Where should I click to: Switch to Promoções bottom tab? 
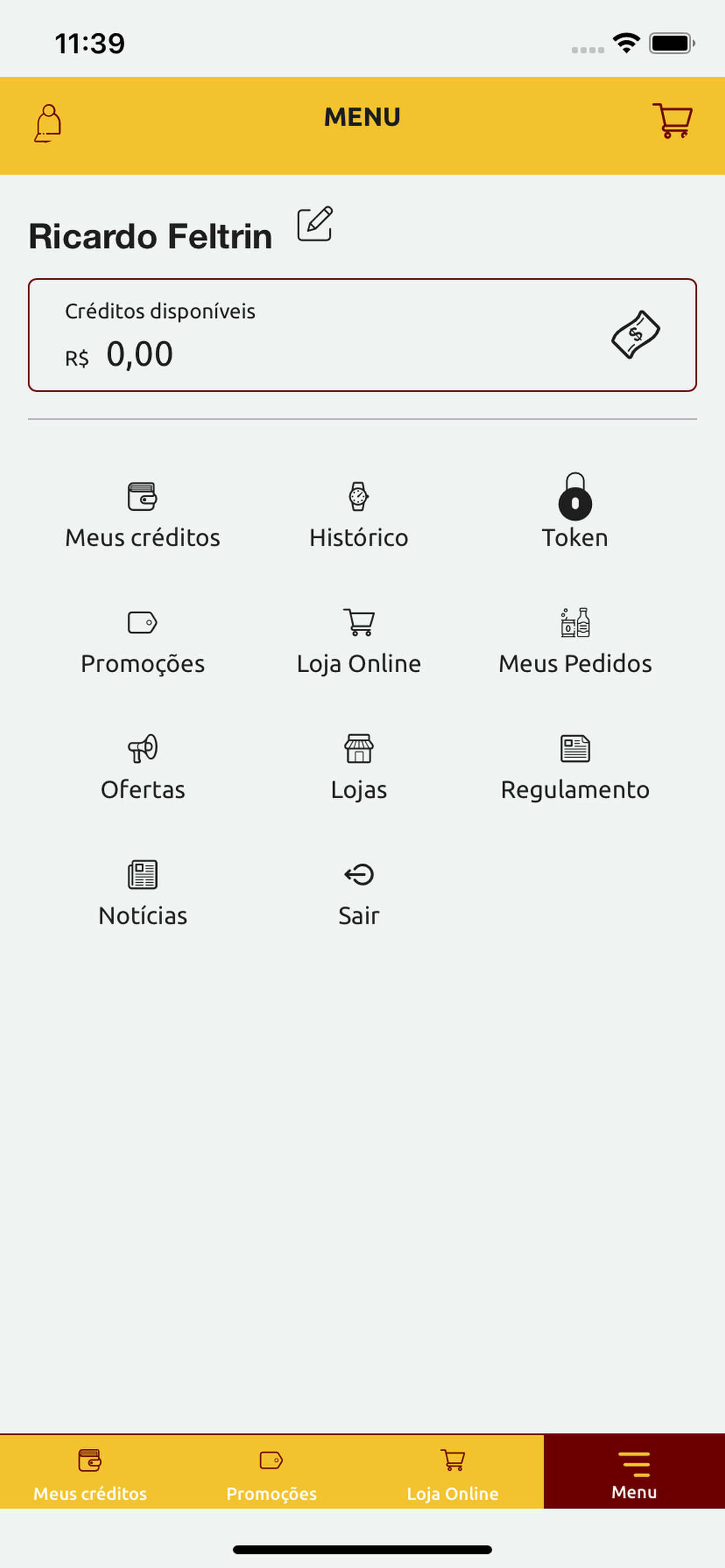(x=272, y=1472)
